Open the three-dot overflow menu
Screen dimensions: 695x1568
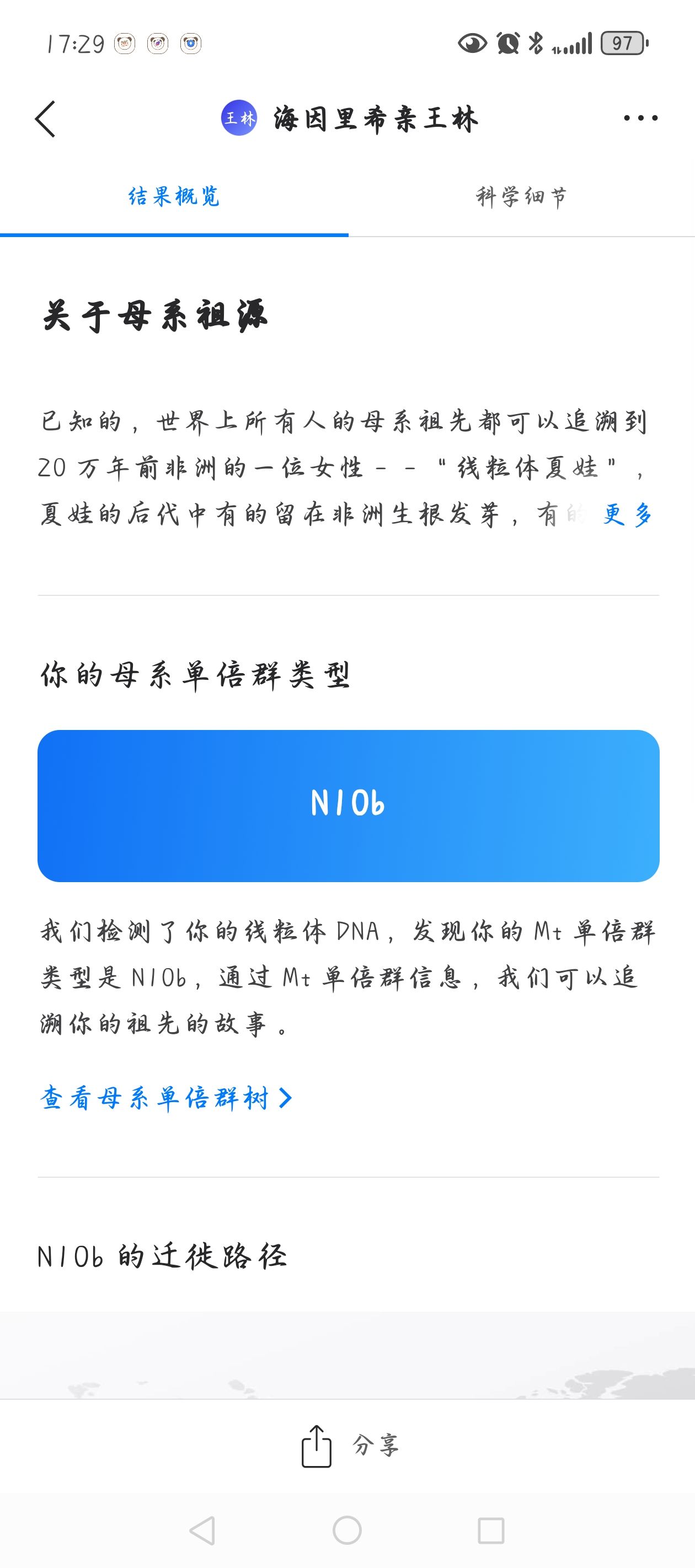pos(640,118)
